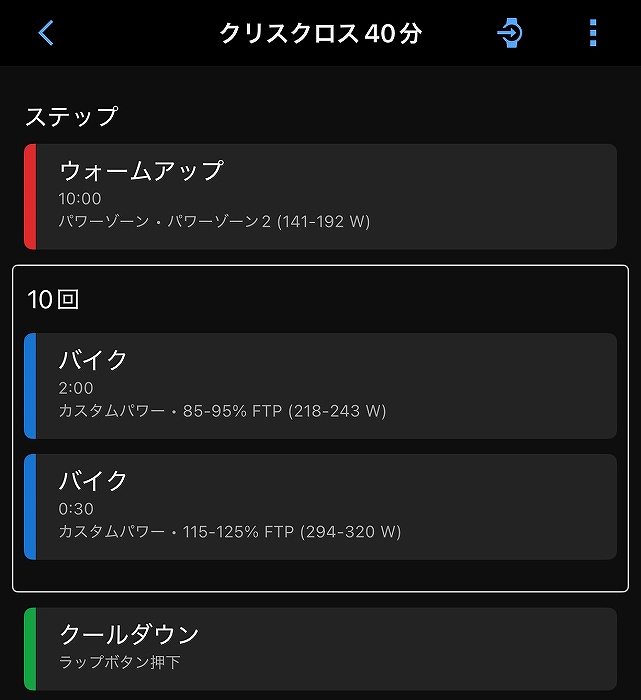Open the クールダウン step
The image size is (641, 700).
320,648
